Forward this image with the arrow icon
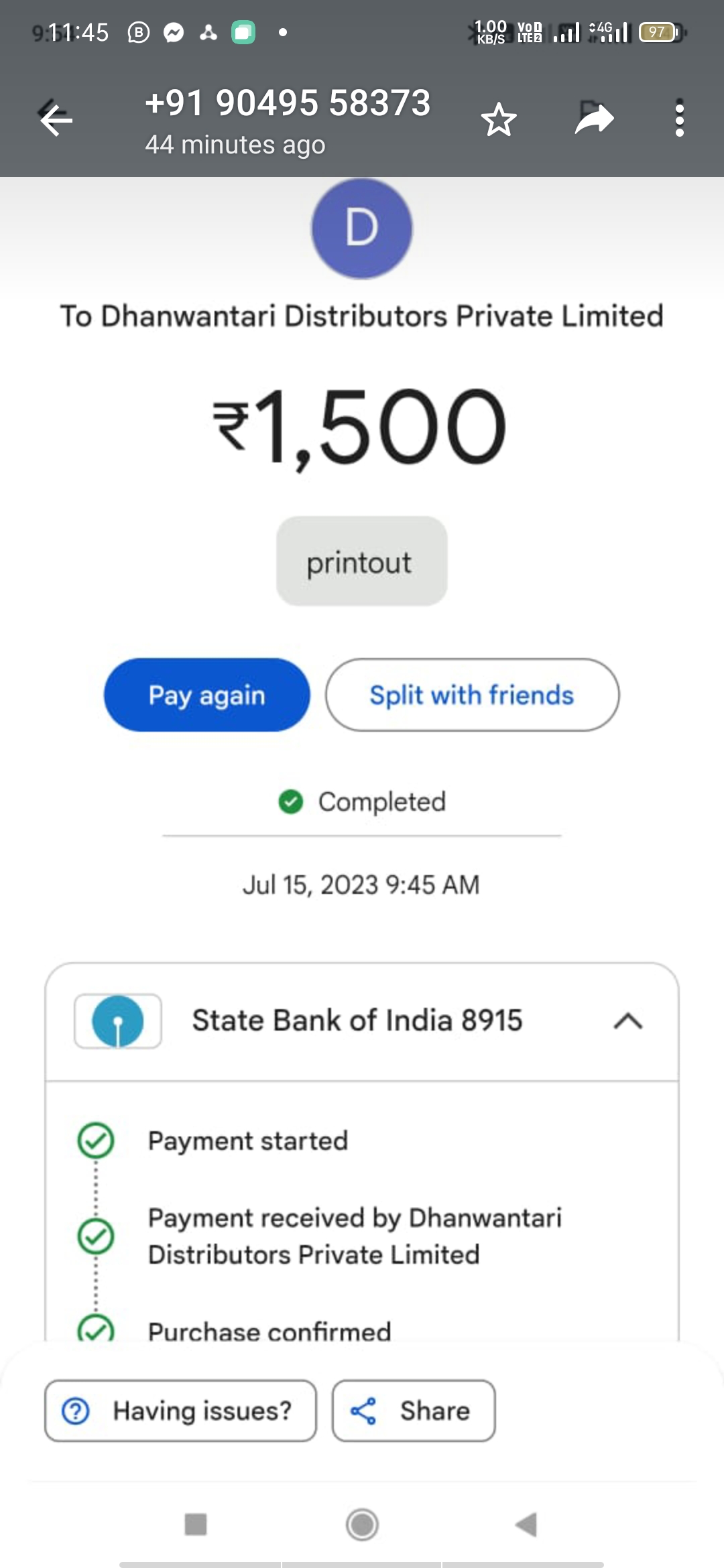The image size is (724, 1568). (594, 120)
